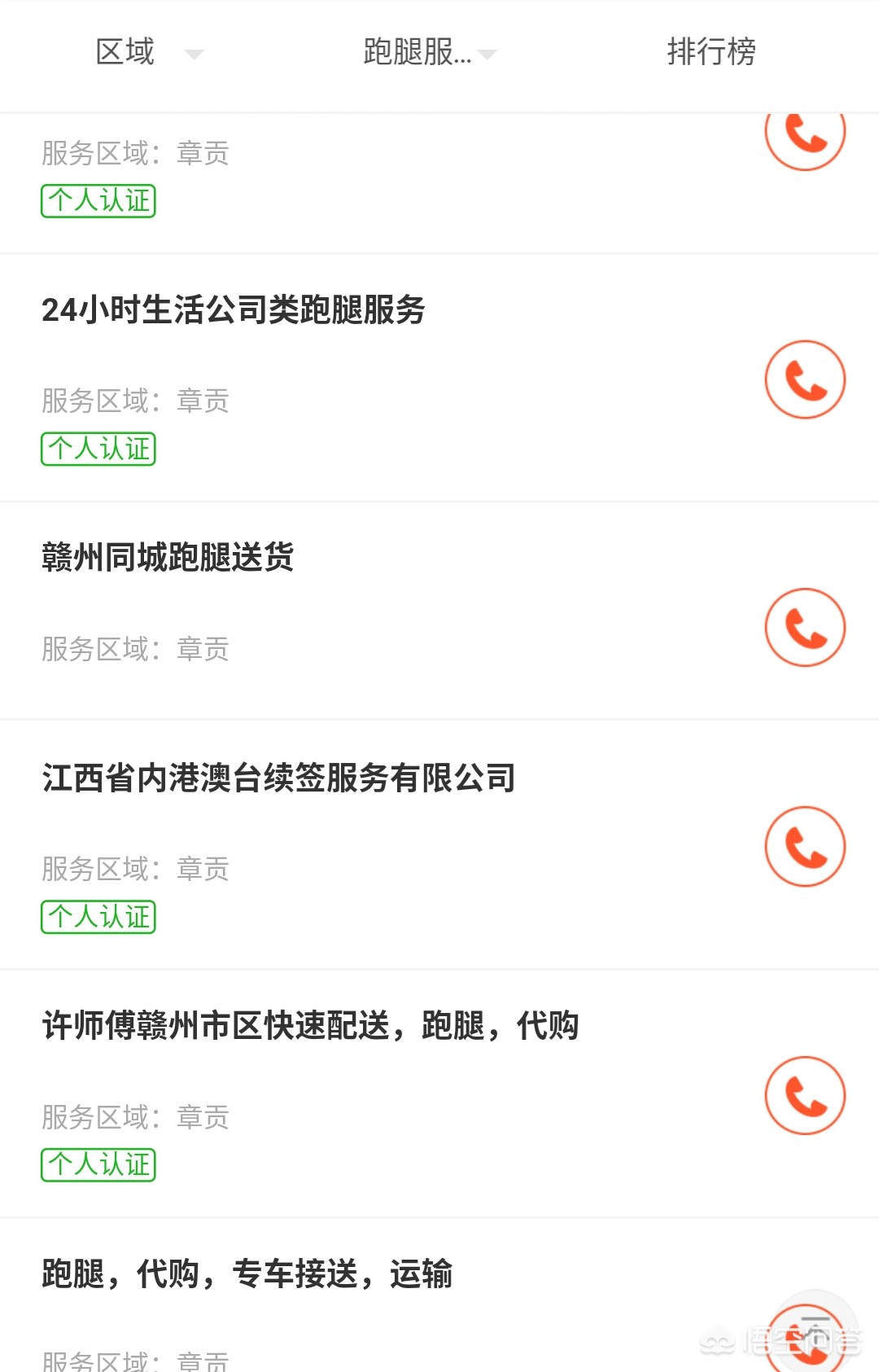
Task: Dial 江西省内港澳台续签服务有限公司
Action: [805, 846]
